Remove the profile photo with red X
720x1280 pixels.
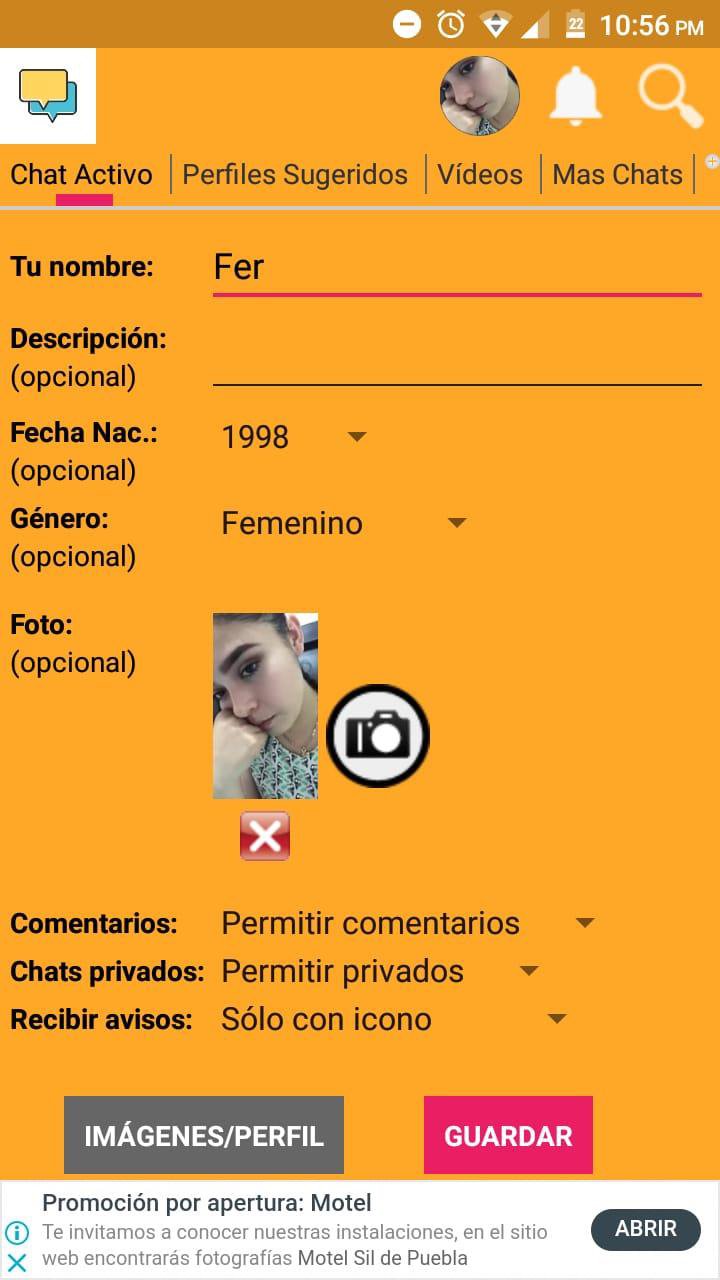265,836
